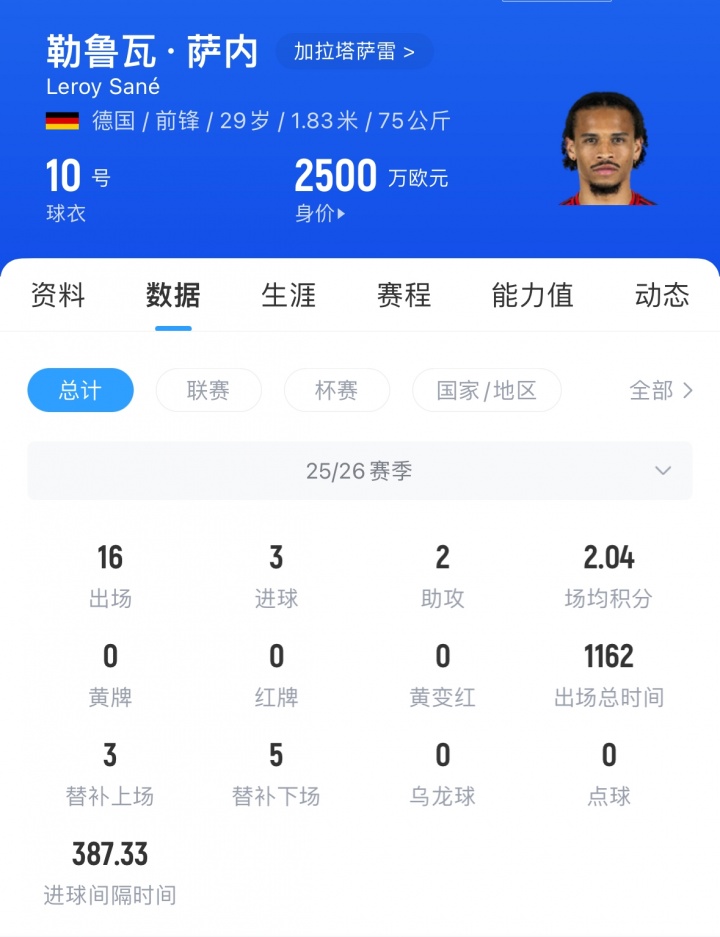
Task: Open the 生涯 tab
Action: (288, 295)
